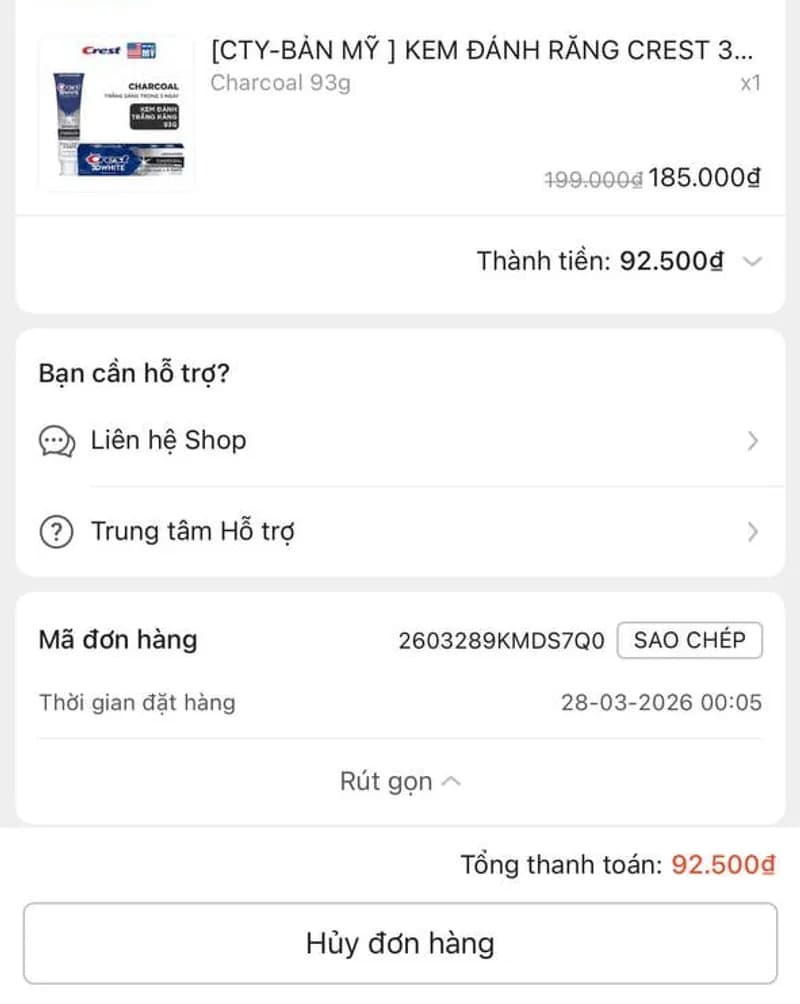Cancel the order with Hủy đơn hàng
Screen dimensions: 800x1004
coord(400,942)
